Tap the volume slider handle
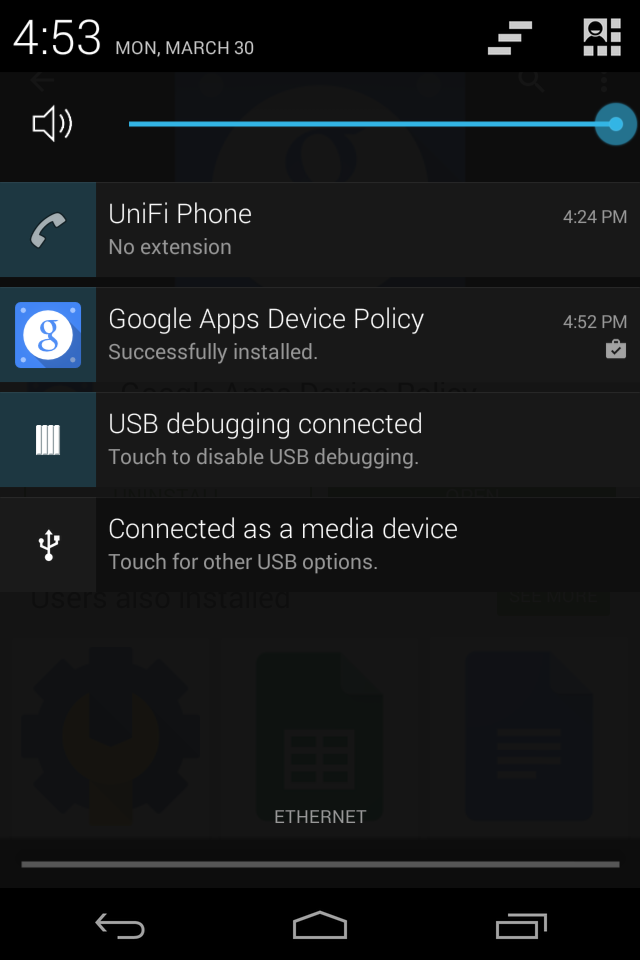The width and height of the screenshot is (640, 960). 615,125
